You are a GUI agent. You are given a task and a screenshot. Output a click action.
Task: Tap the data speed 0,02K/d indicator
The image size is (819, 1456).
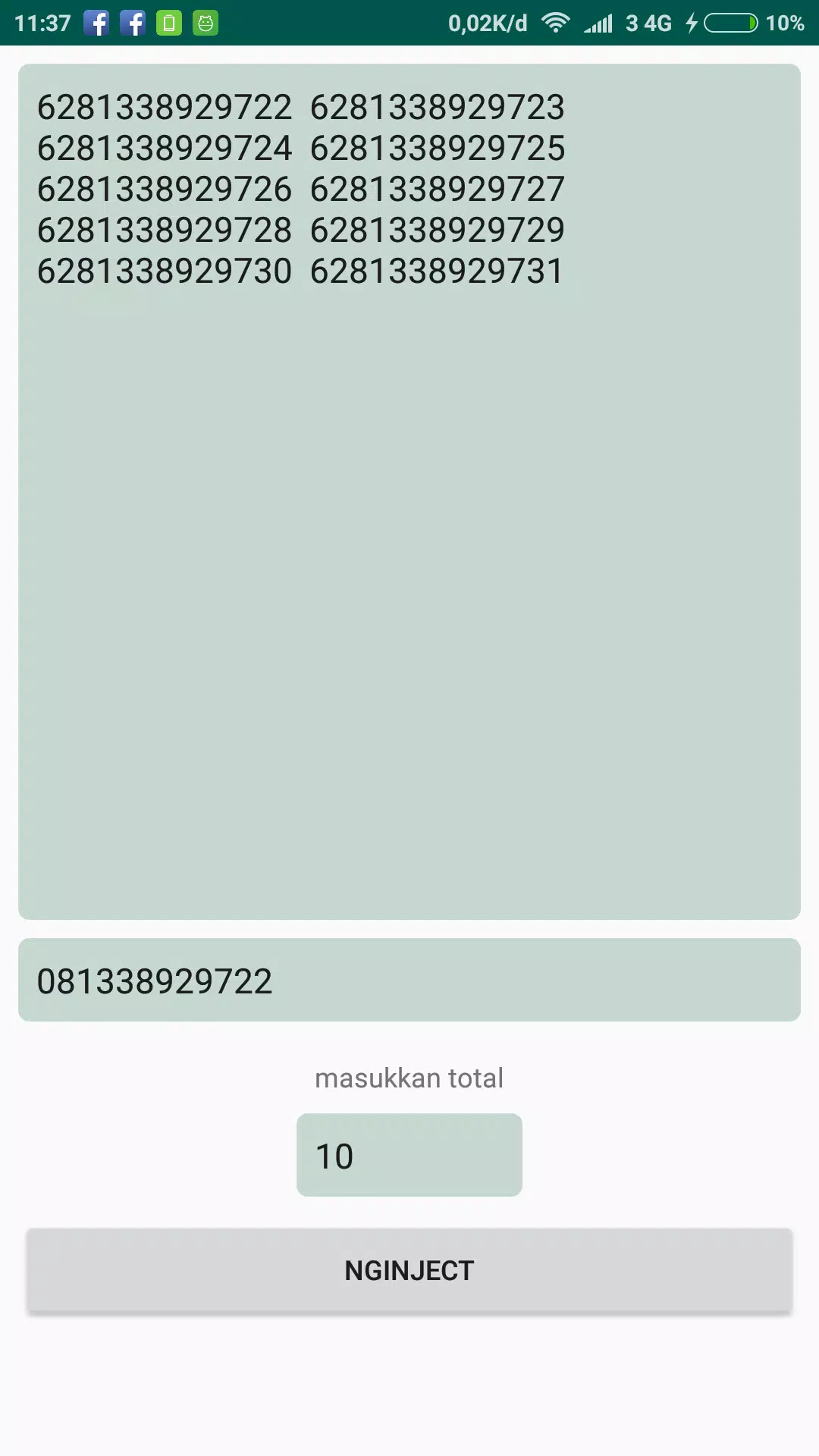[488, 23]
